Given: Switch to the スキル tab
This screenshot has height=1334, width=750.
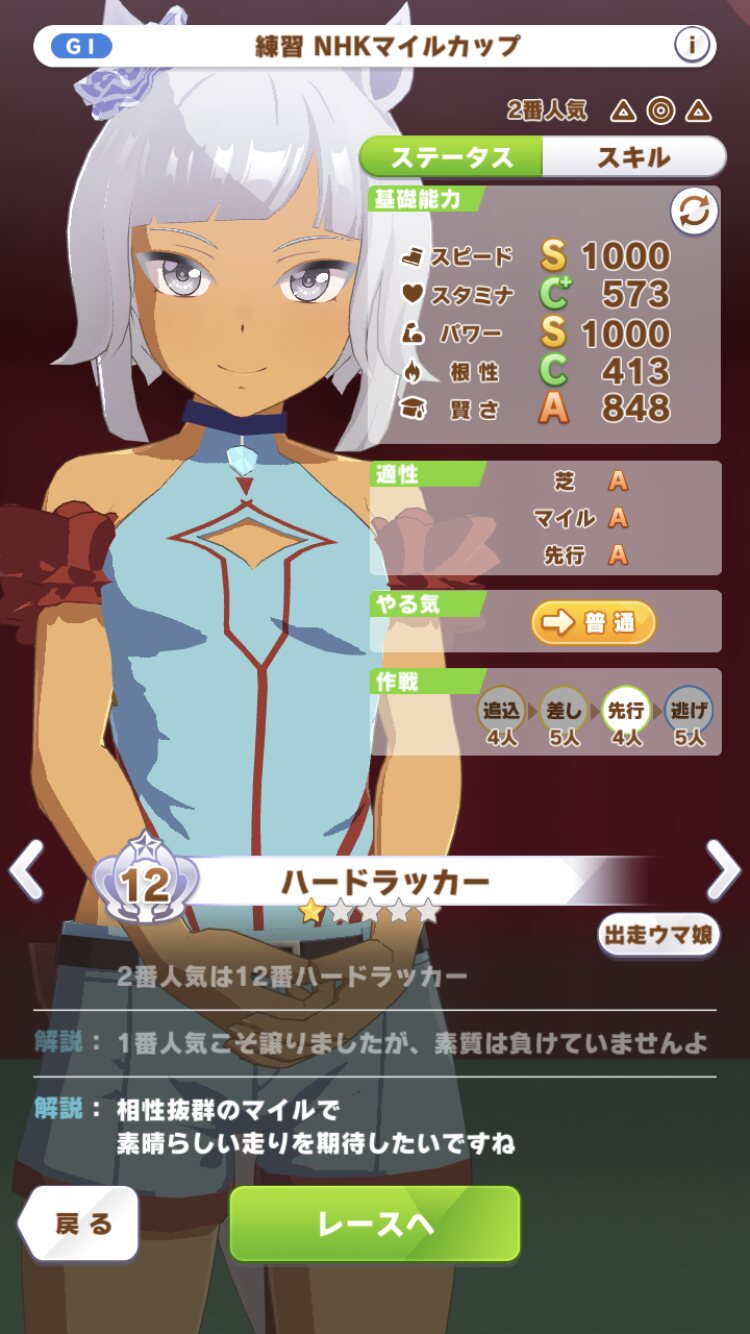Looking at the screenshot, I should [634, 157].
